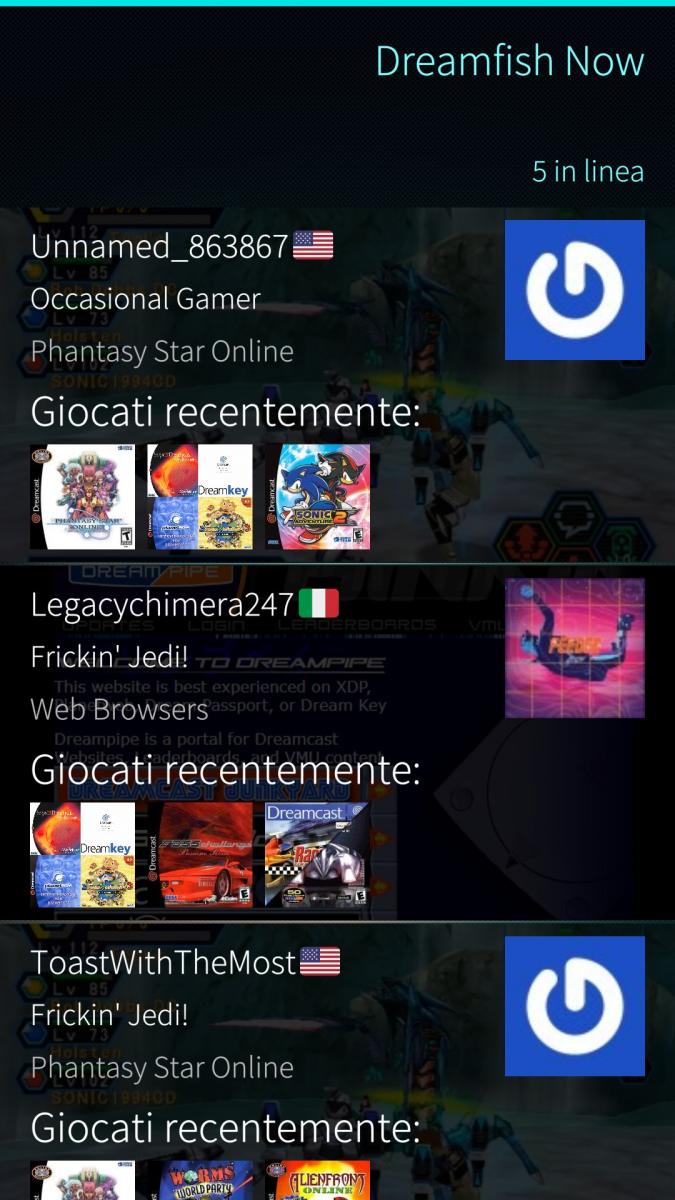Open Unnamed_863867's player entry

[x=160, y=246]
